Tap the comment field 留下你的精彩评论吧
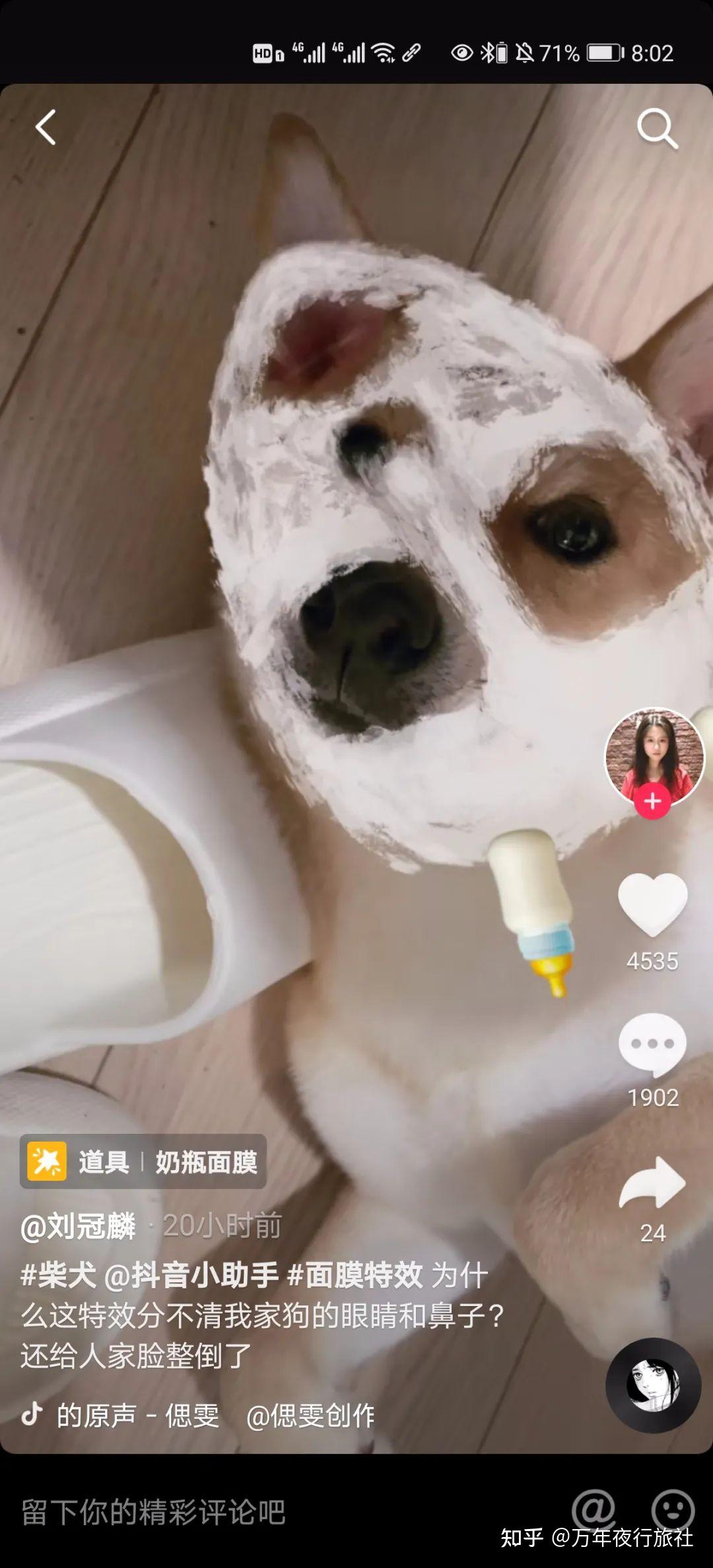The width and height of the screenshot is (713, 1568). point(153,1513)
